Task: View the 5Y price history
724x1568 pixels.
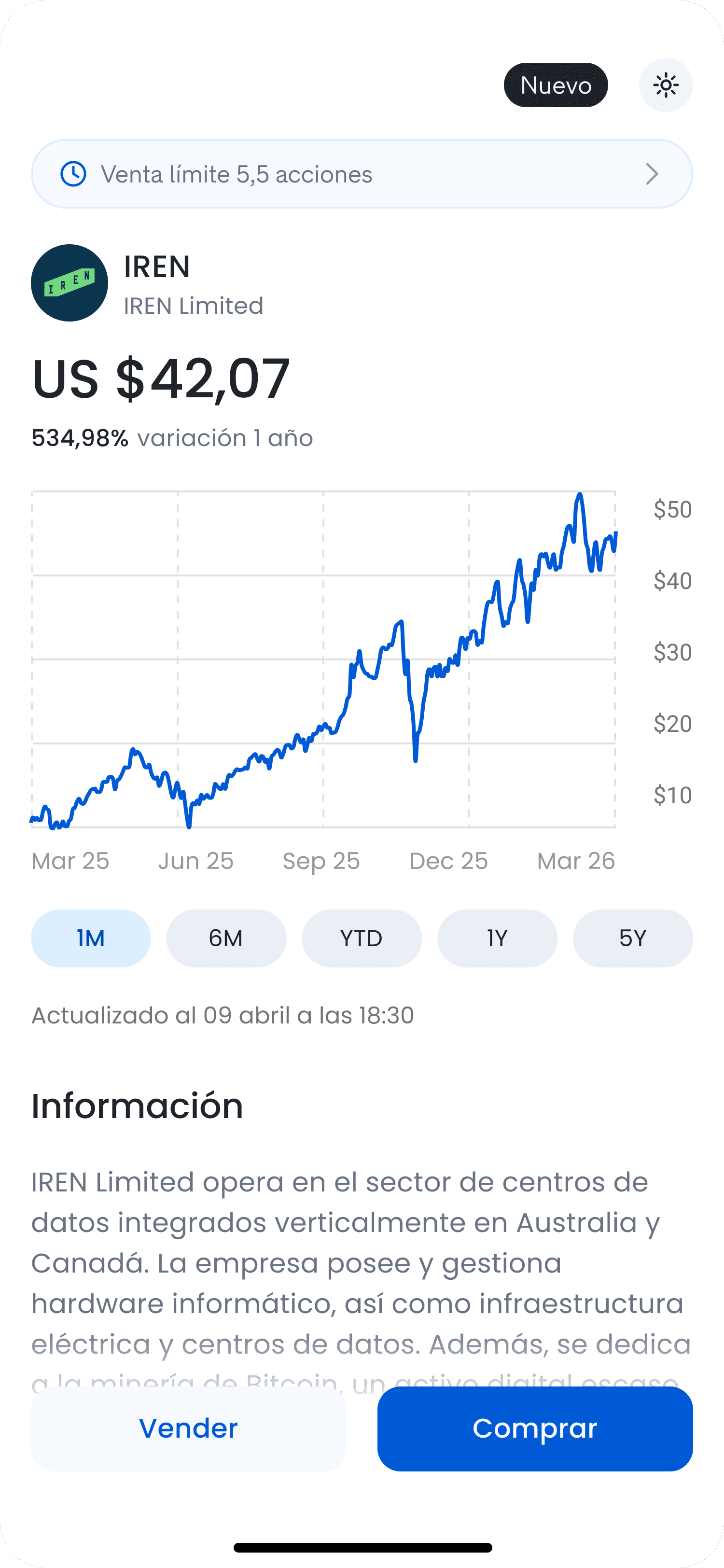Action: point(632,938)
